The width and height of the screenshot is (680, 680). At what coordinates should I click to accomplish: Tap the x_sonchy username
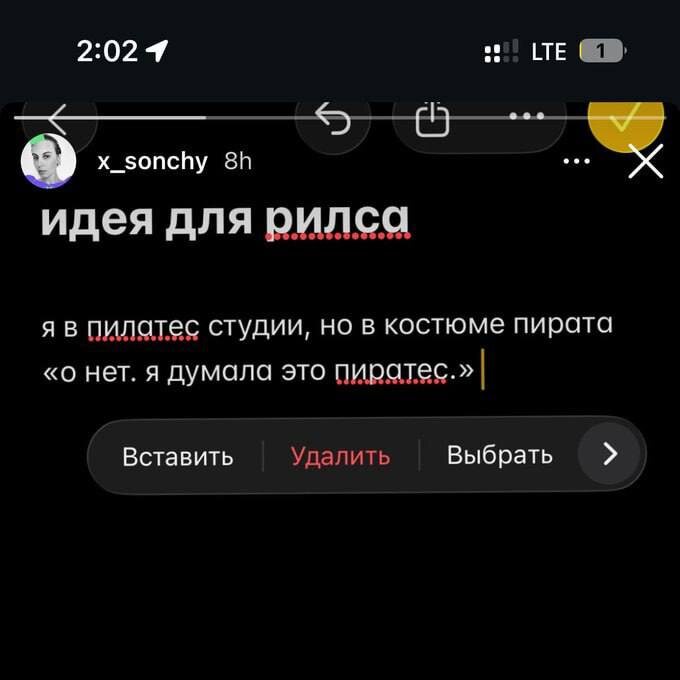(152, 161)
